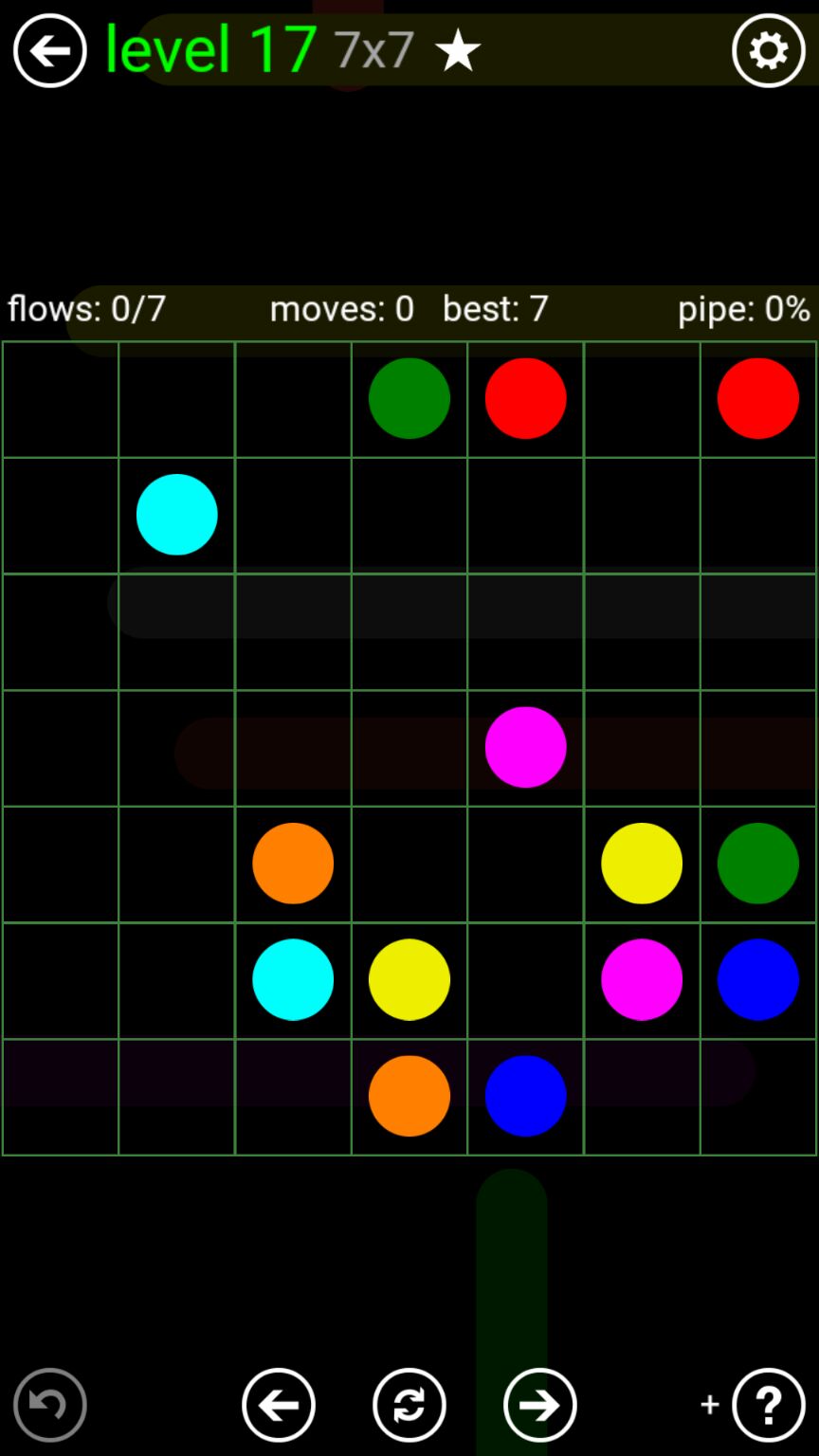The image size is (819, 1456).
Task: Tap the cyan dot in the second row
Action: [177, 515]
